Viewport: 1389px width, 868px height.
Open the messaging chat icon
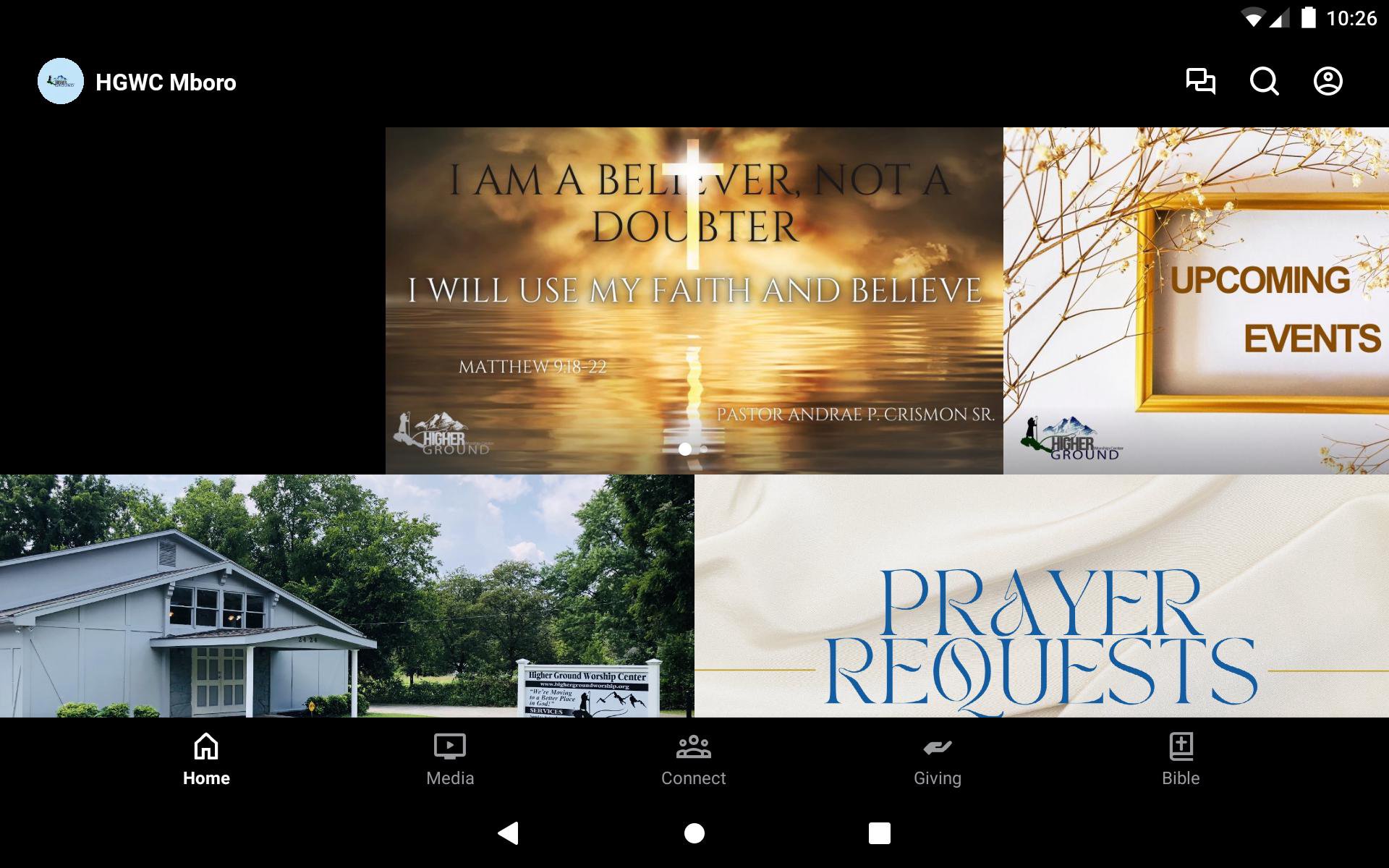pos(1200,81)
